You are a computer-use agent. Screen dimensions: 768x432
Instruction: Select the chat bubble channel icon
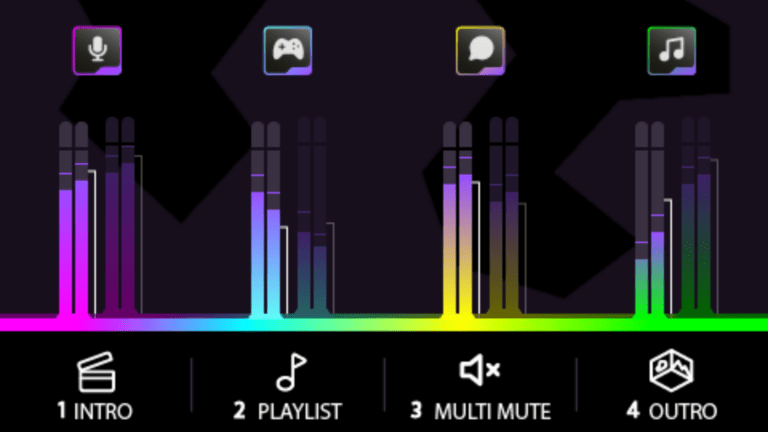pyautogui.click(x=480, y=50)
